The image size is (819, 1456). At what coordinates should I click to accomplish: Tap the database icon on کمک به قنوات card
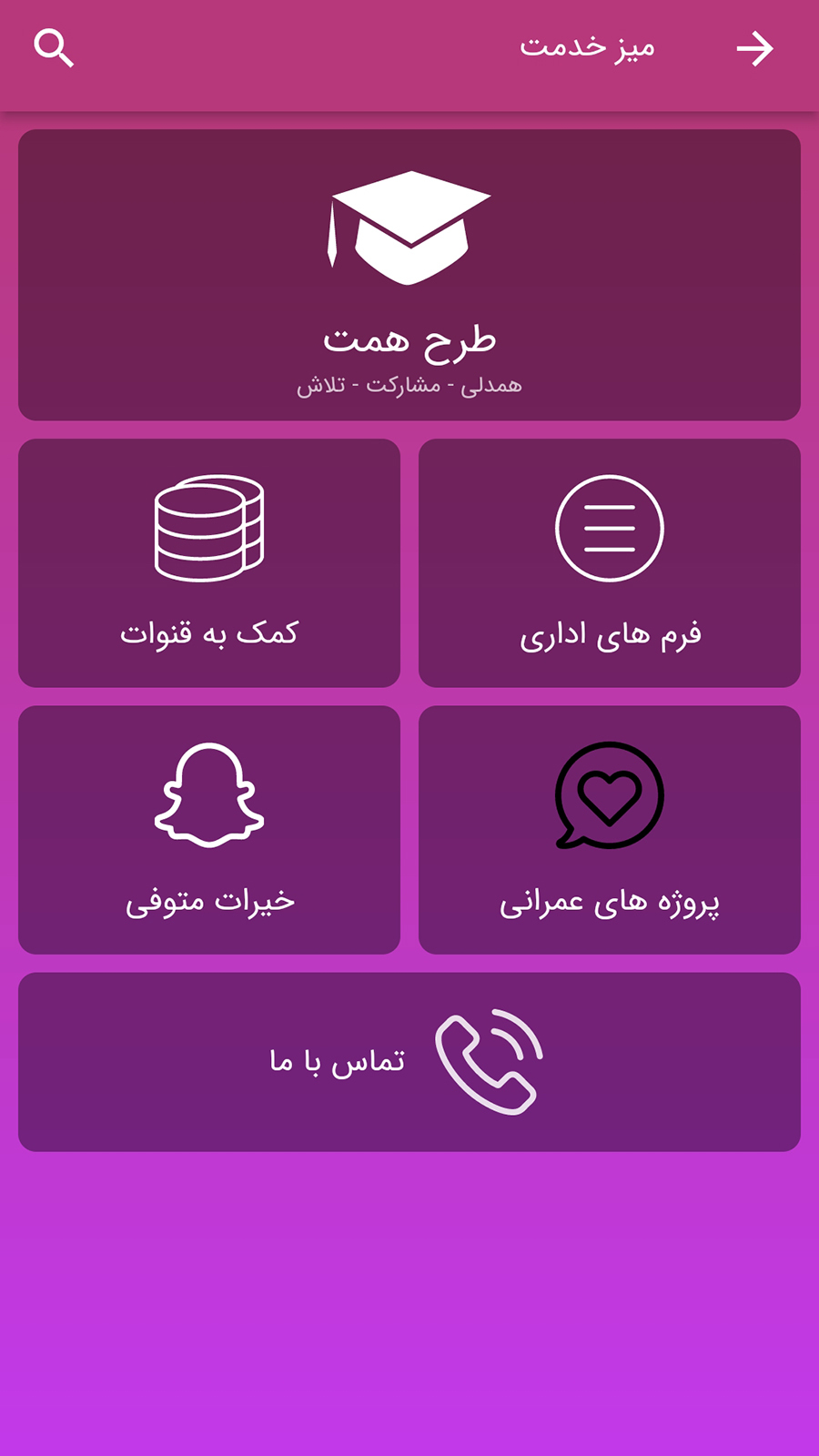click(208, 530)
